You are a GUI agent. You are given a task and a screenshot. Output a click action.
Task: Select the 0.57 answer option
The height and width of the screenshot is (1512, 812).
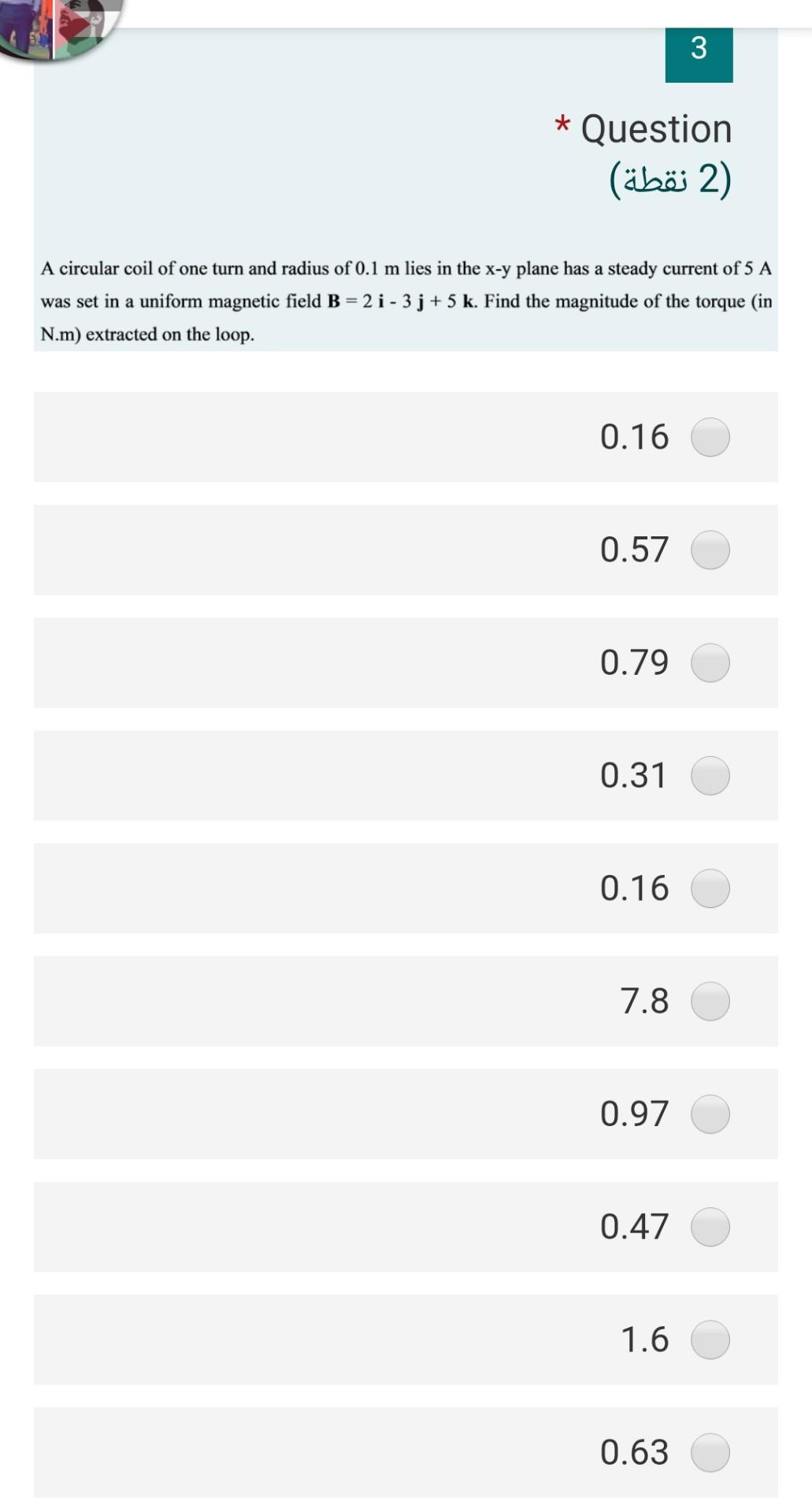pos(710,550)
